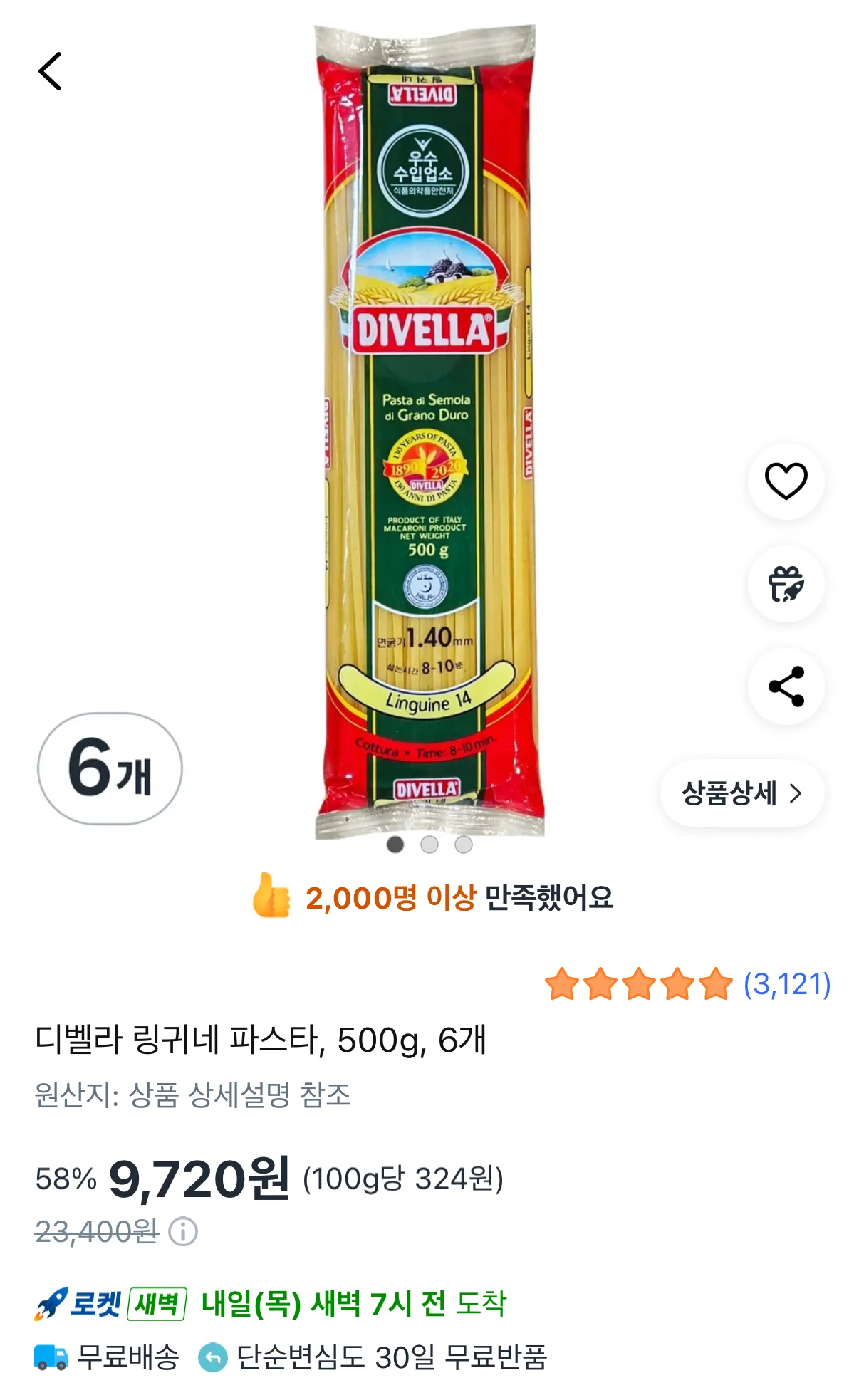Jump to the second product image
859x1400 pixels.
click(429, 845)
